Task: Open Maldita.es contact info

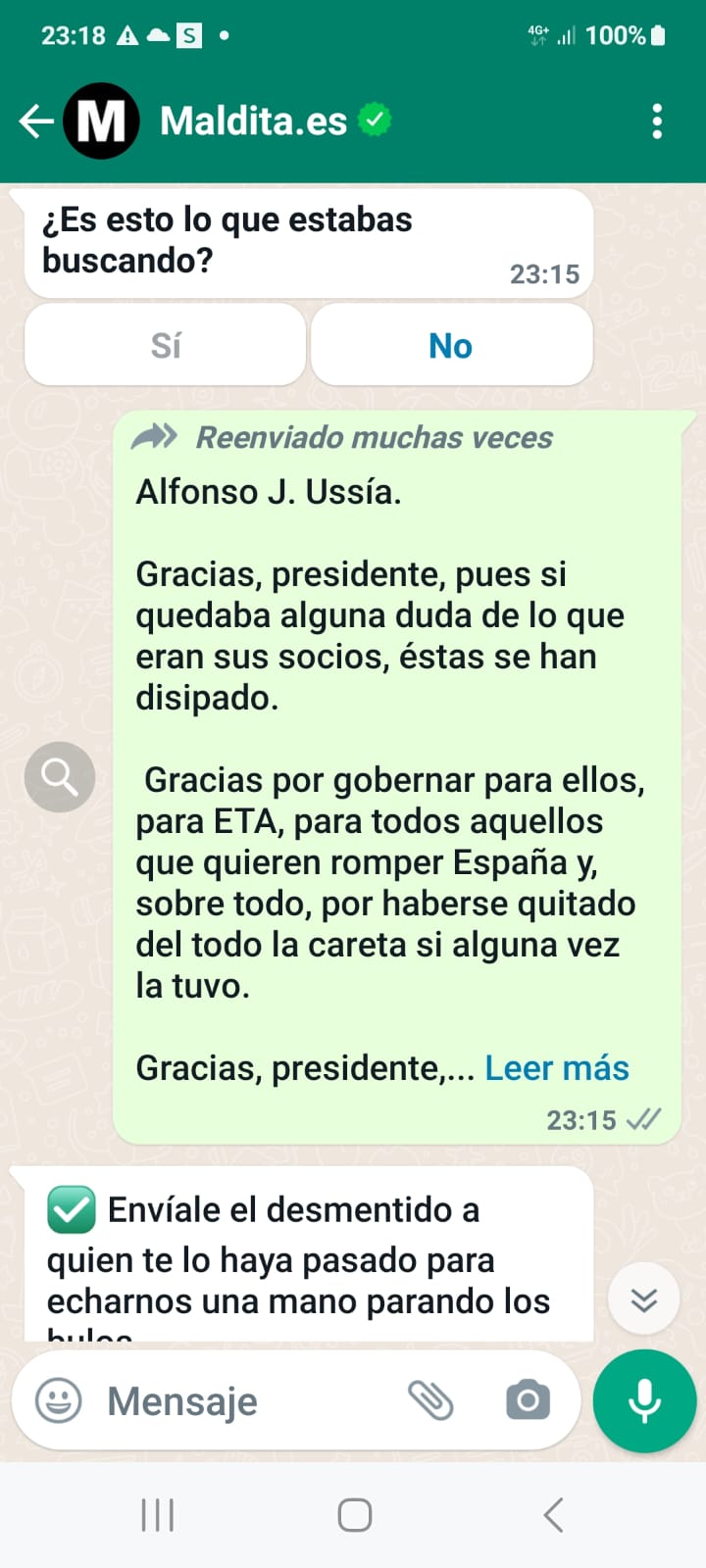Action: tap(253, 122)
